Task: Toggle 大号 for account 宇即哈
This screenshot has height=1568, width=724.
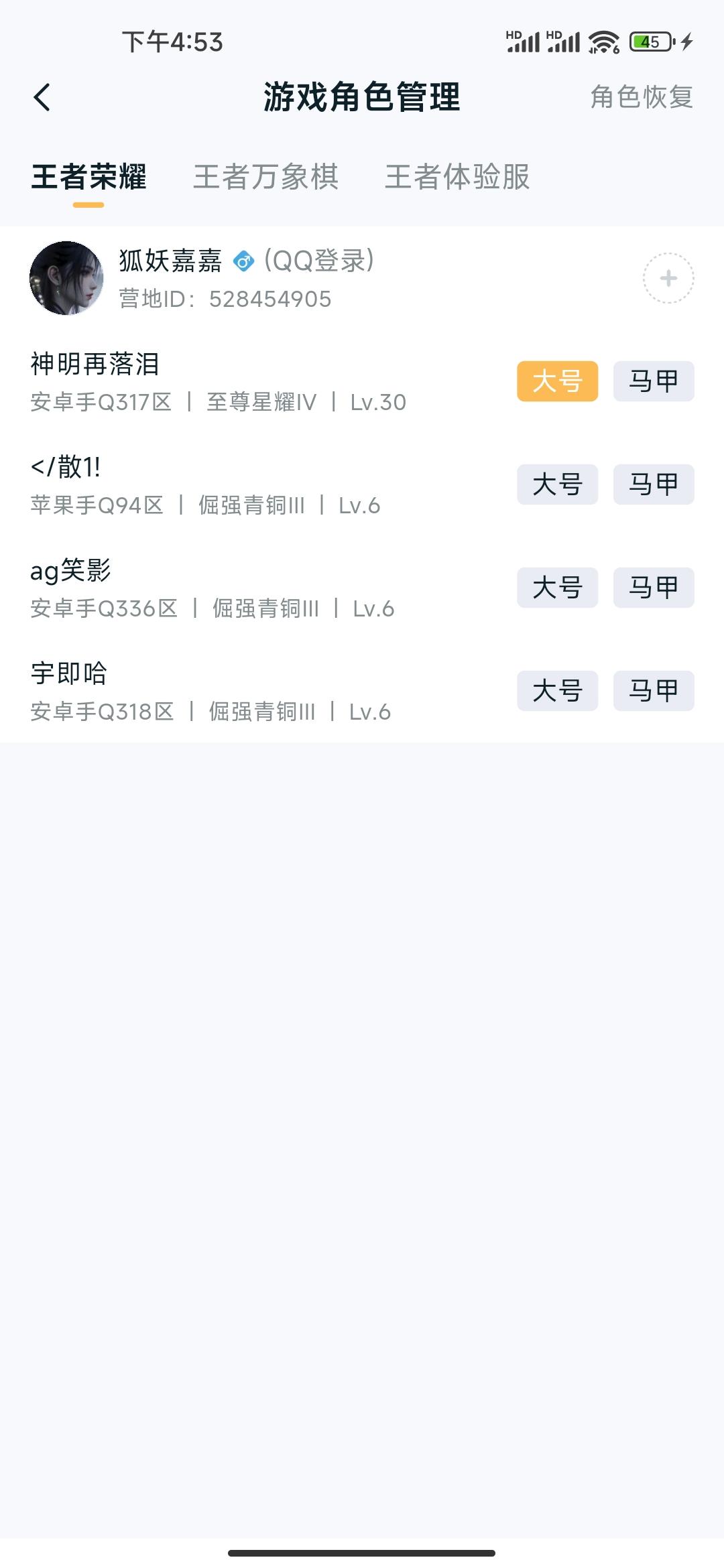Action: pyautogui.click(x=558, y=690)
